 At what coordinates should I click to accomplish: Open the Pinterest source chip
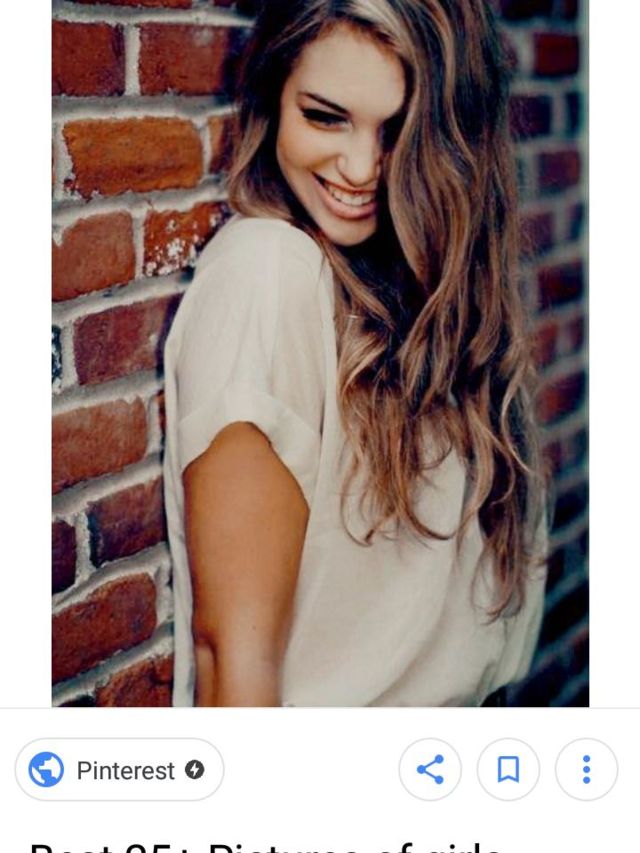click(x=119, y=770)
